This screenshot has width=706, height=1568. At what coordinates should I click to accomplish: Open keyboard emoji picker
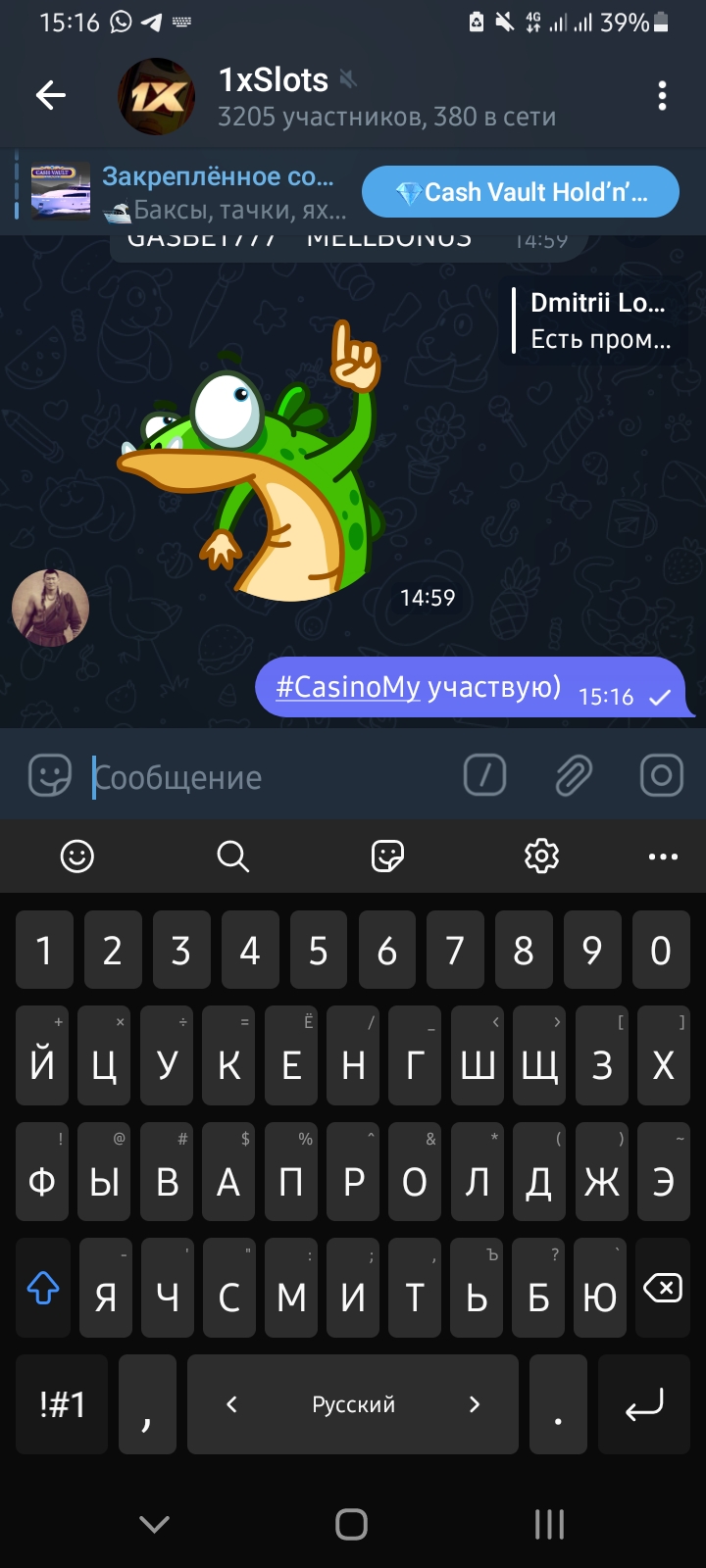pos(77,857)
